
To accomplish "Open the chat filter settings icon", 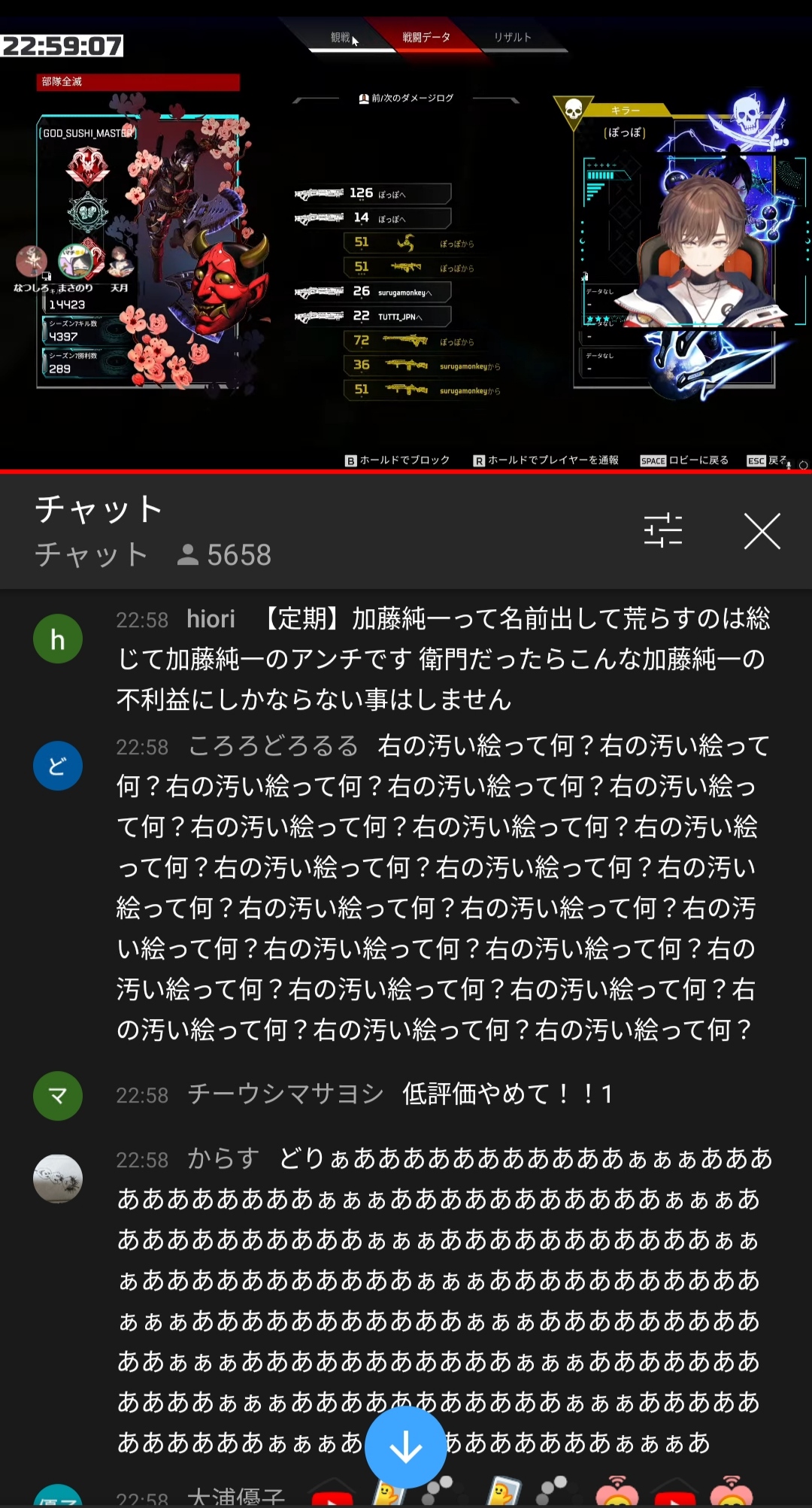I will 663,531.
